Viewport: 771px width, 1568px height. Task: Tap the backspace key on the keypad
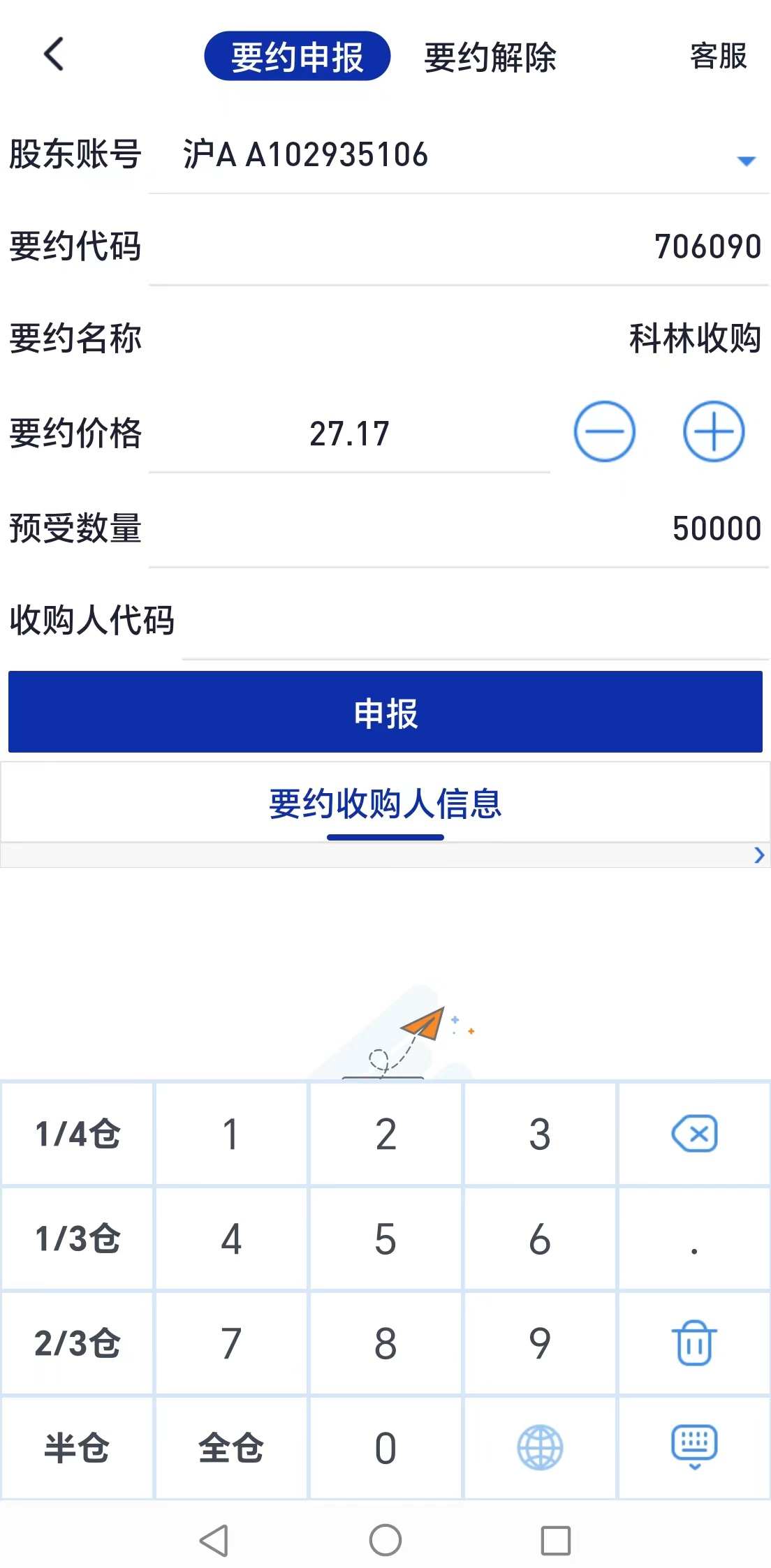[694, 1134]
